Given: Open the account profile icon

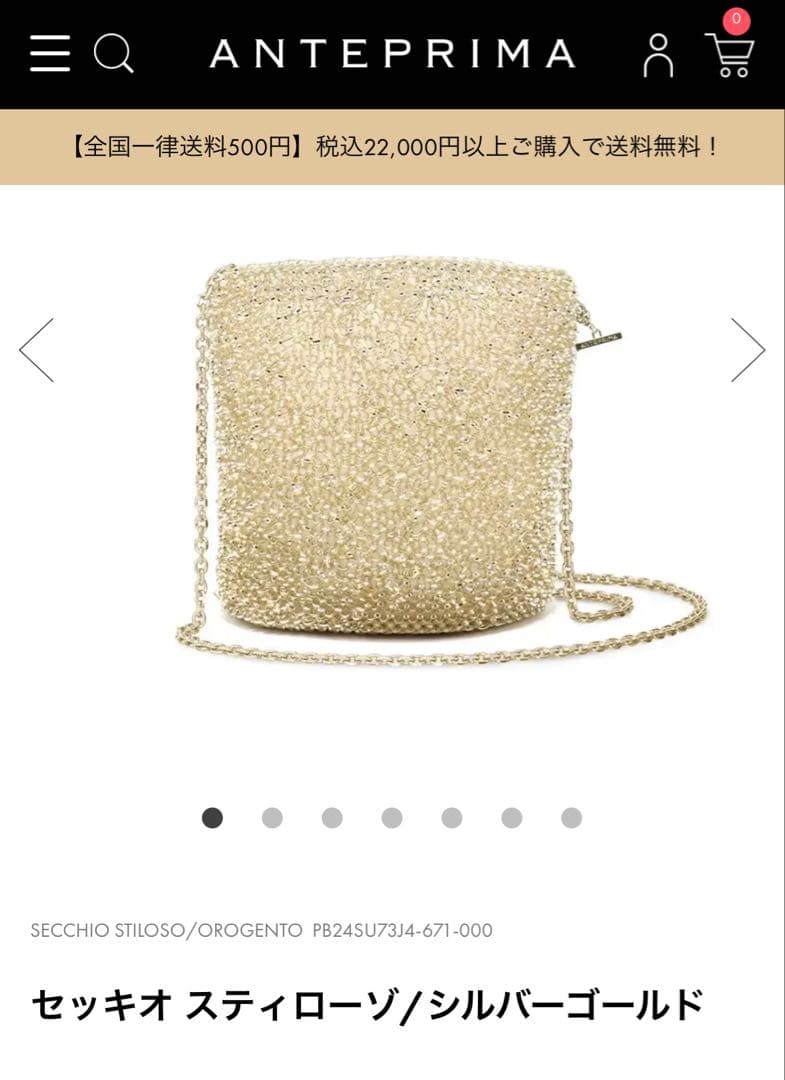Looking at the screenshot, I should (x=658, y=55).
